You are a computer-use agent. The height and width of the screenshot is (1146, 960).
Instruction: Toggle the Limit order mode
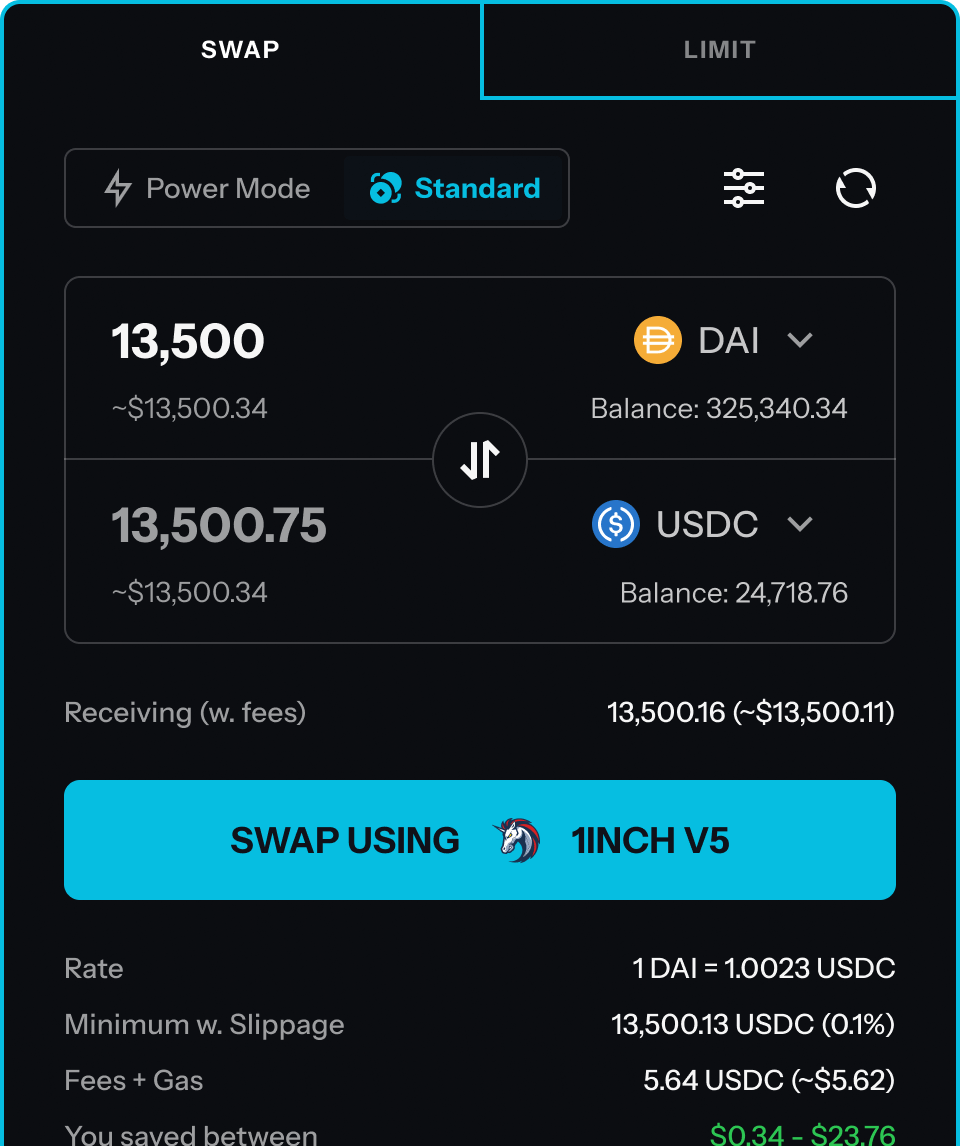point(719,50)
